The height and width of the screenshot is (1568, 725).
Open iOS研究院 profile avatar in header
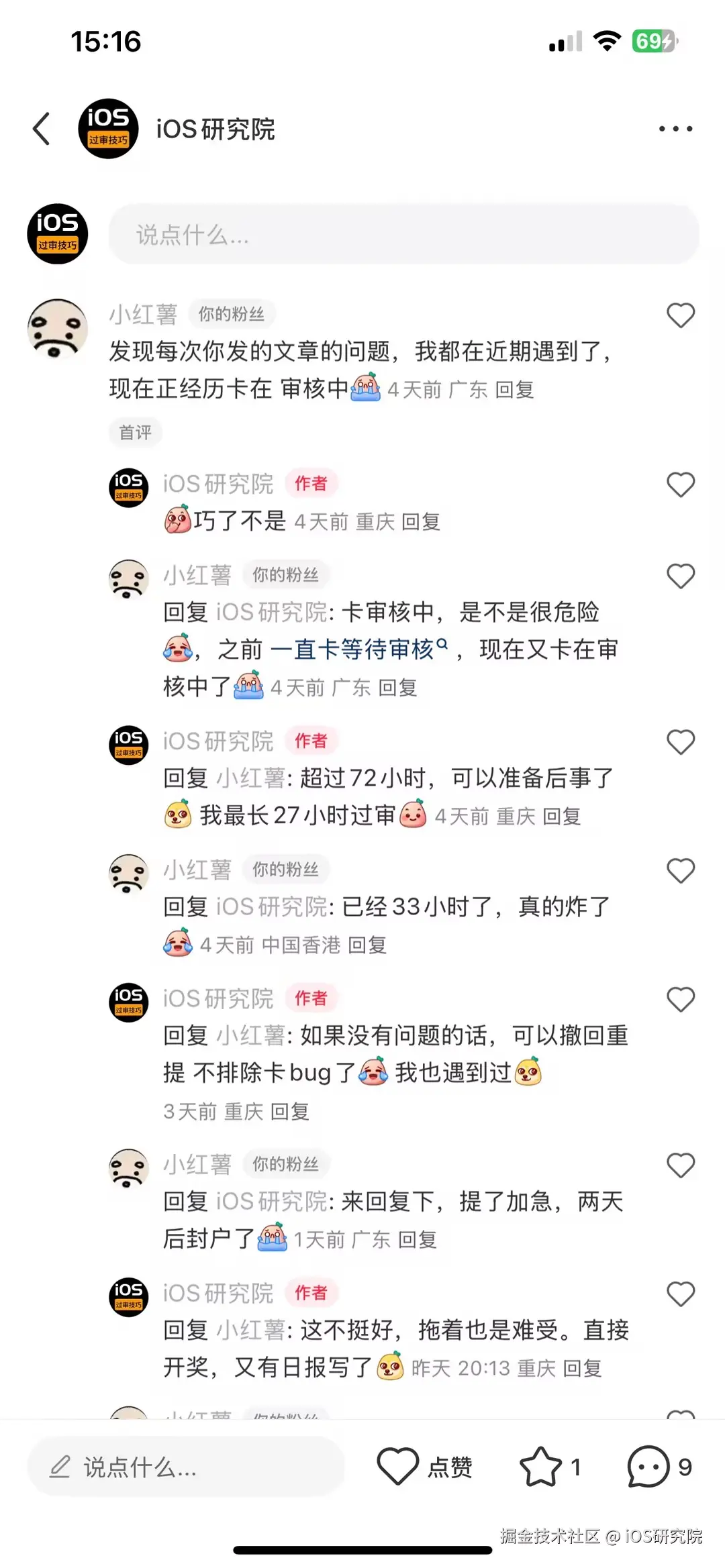(108, 129)
